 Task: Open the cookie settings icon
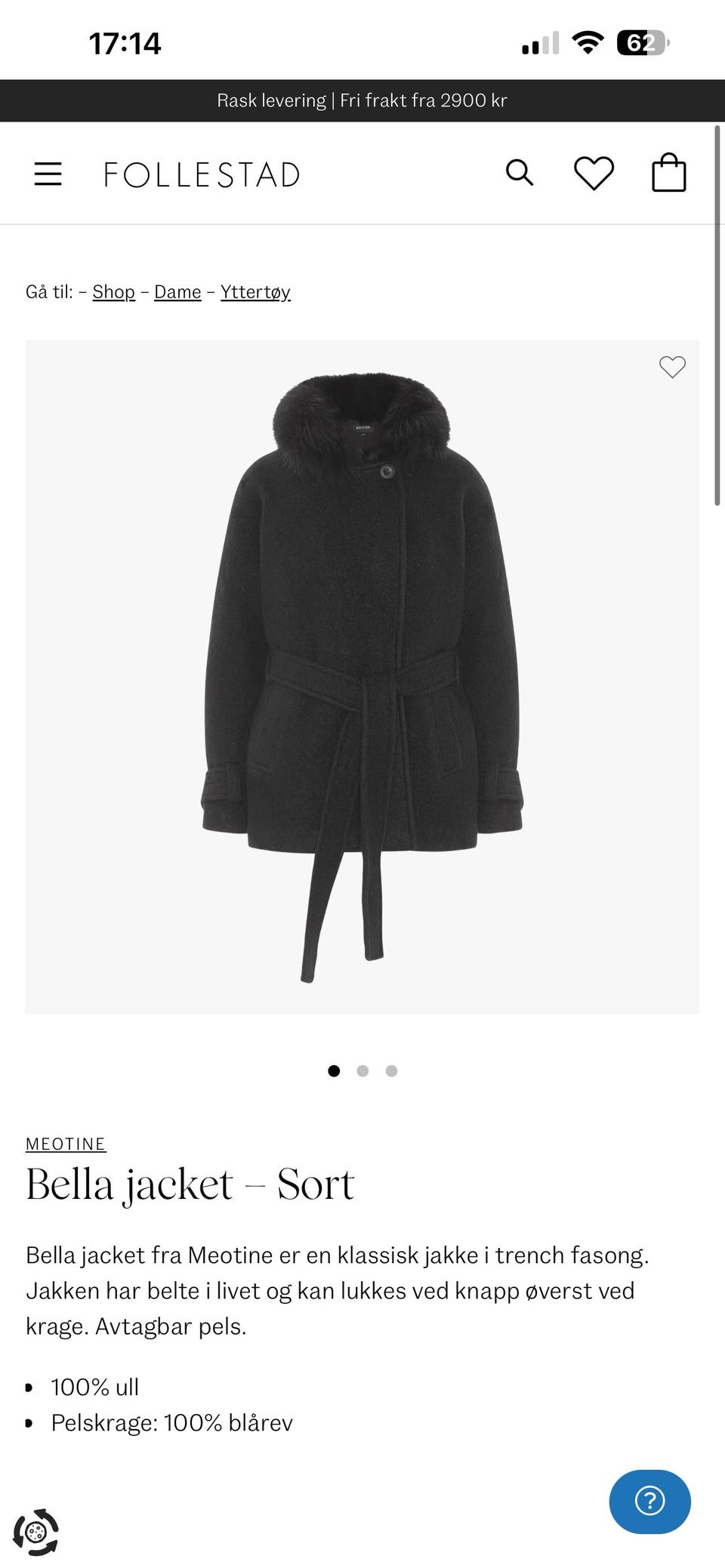point(35,1533)
